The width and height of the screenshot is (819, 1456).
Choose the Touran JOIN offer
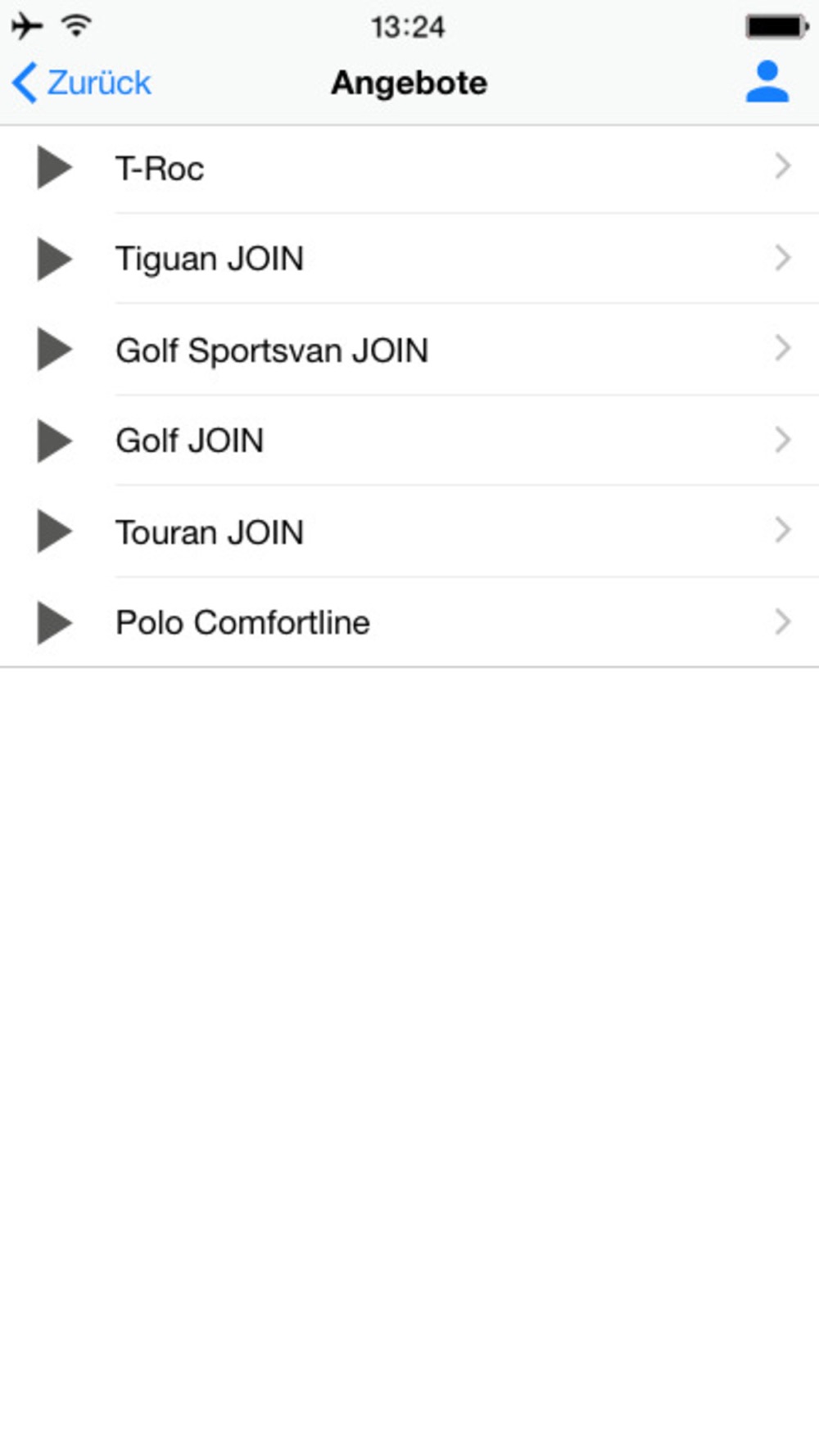pos(409,532)
